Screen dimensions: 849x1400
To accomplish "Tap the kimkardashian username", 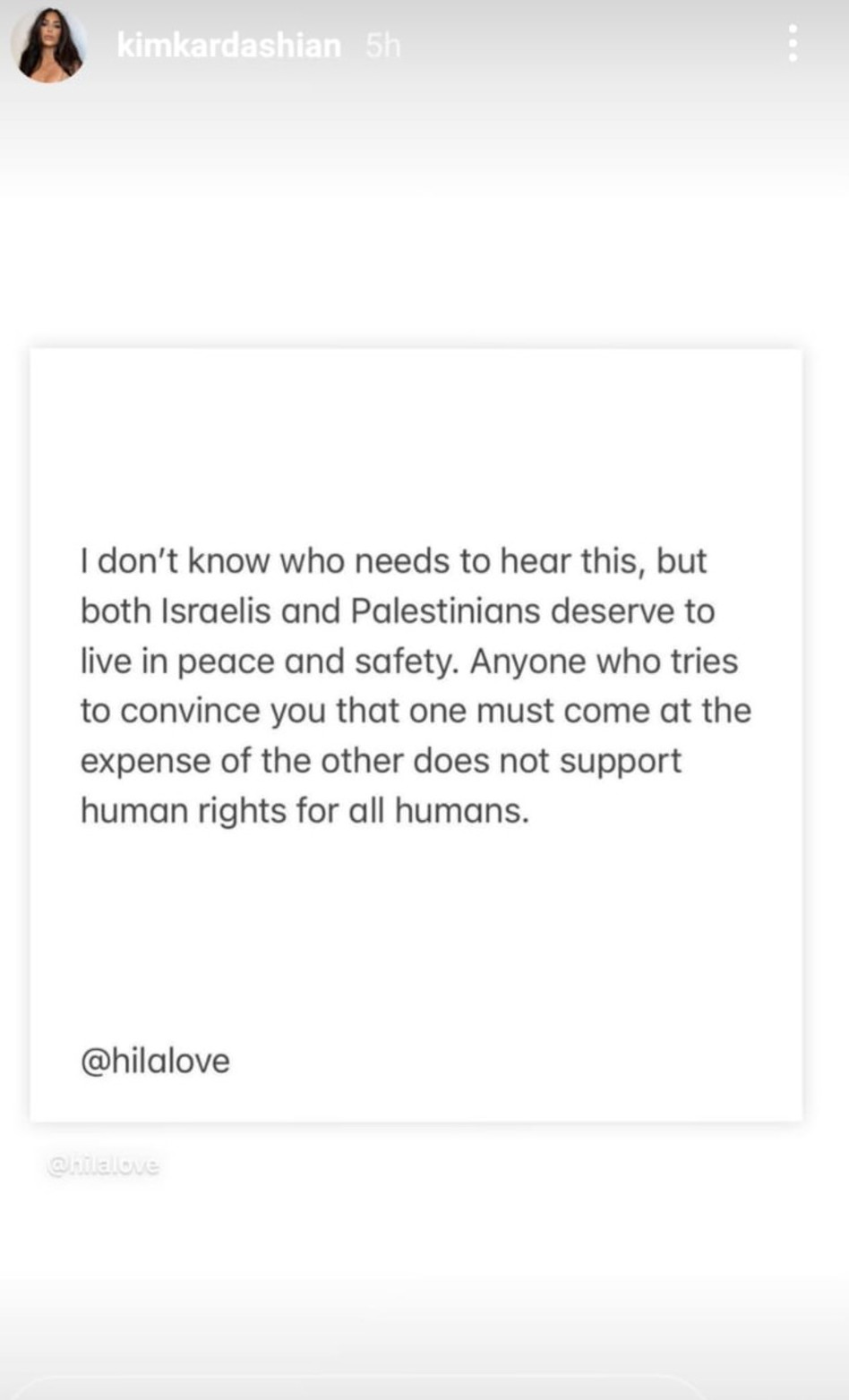I will 228,45.
